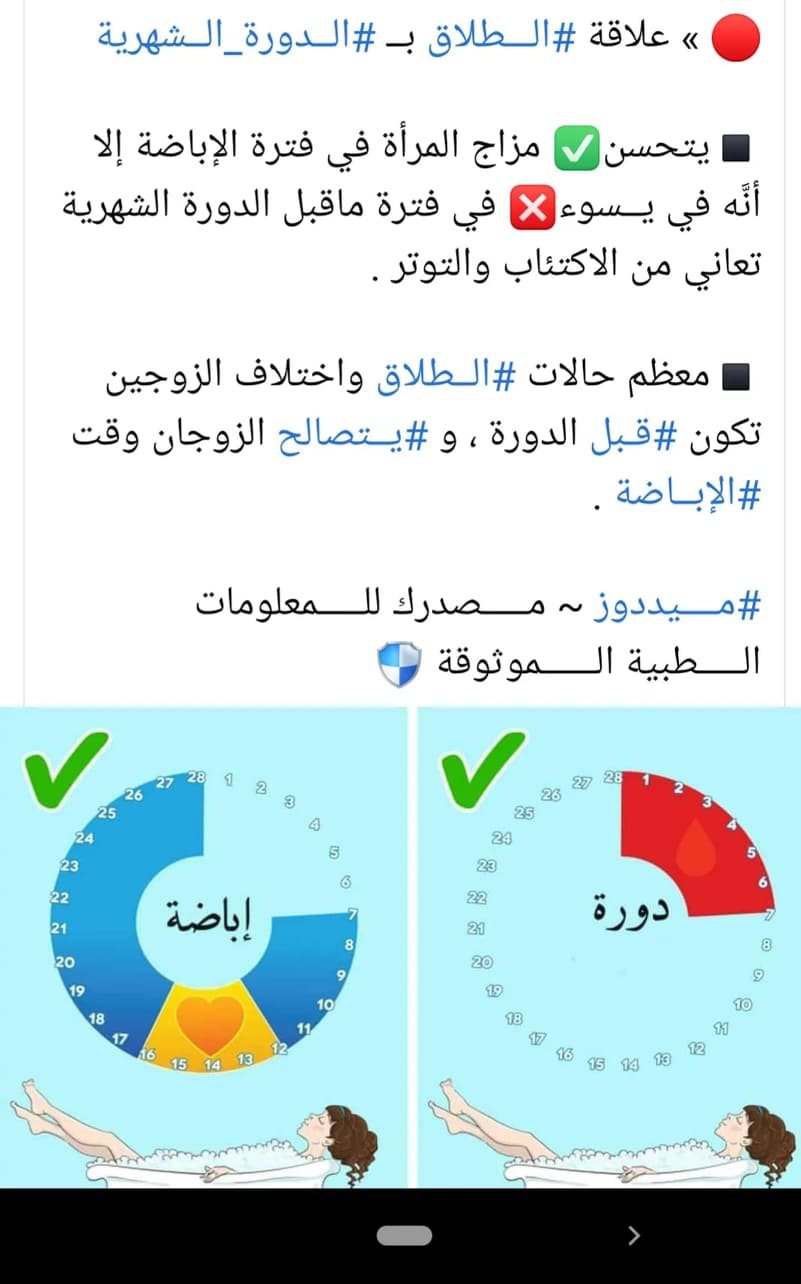Open the #الإباضة hashtag
The image size is (801, 1284).
pos(688,493)
